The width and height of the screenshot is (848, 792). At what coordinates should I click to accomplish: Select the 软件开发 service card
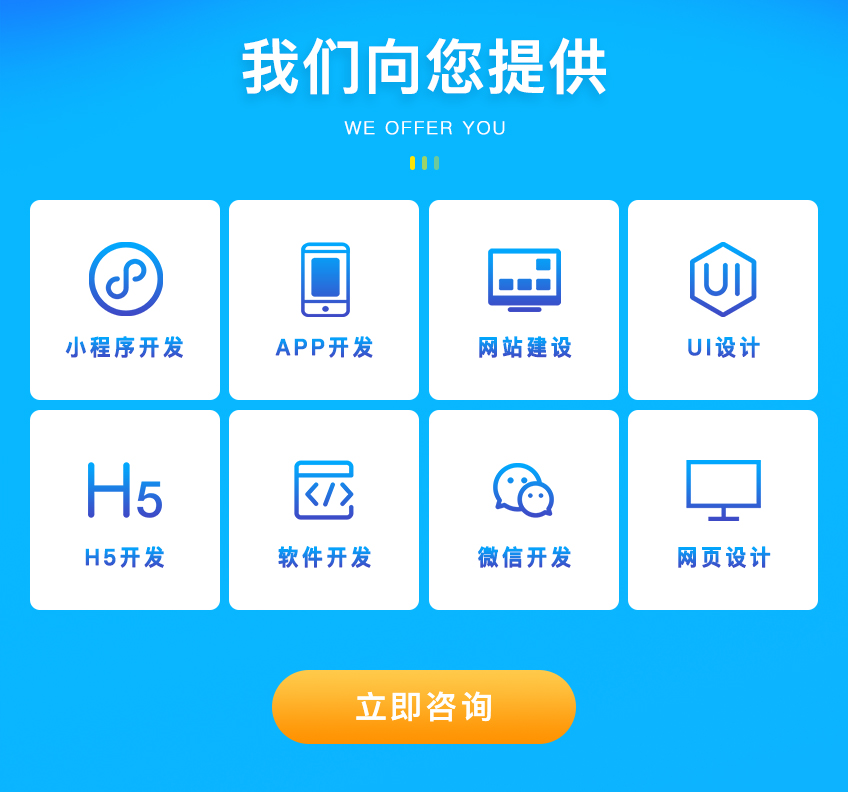[x=324, y=510]
